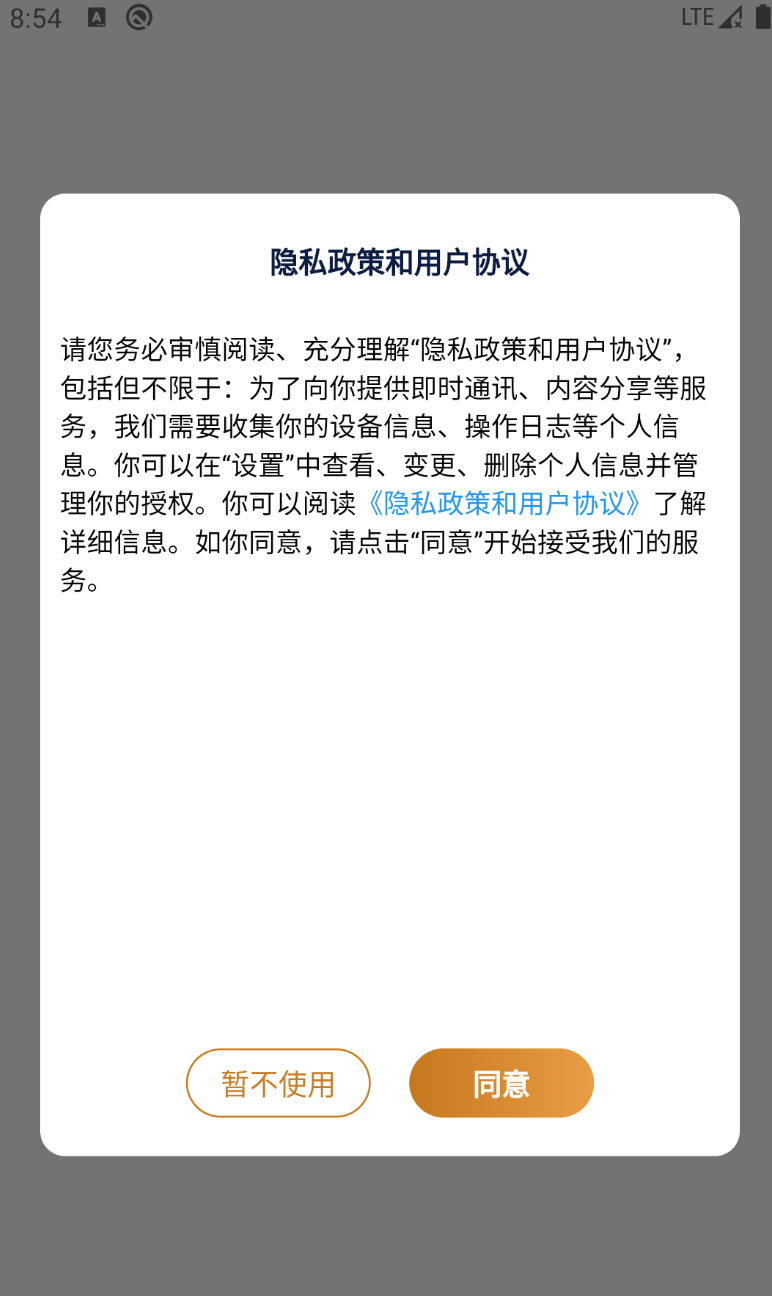
Task: Tap the 同意 agree button
Action: [501, 1083]
